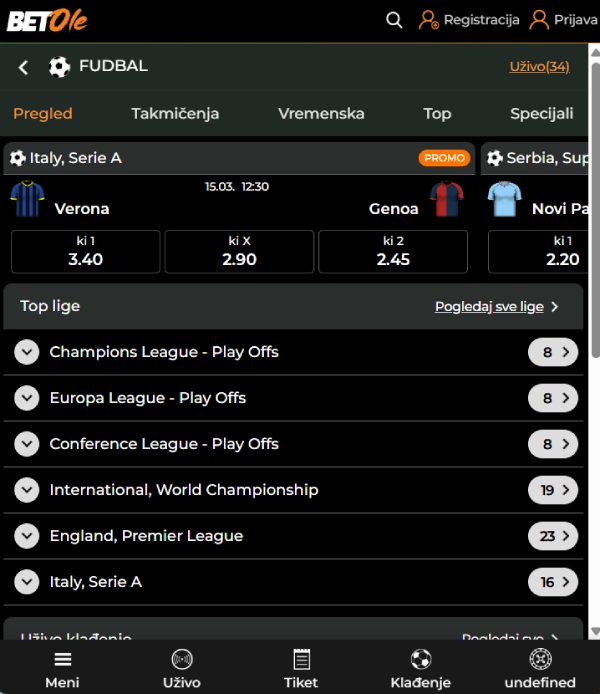Image resolution: width=600 pixels, height=694 pixels.
Task: Open the Uživo(34) live matches link
Action: tap(539, 66)
